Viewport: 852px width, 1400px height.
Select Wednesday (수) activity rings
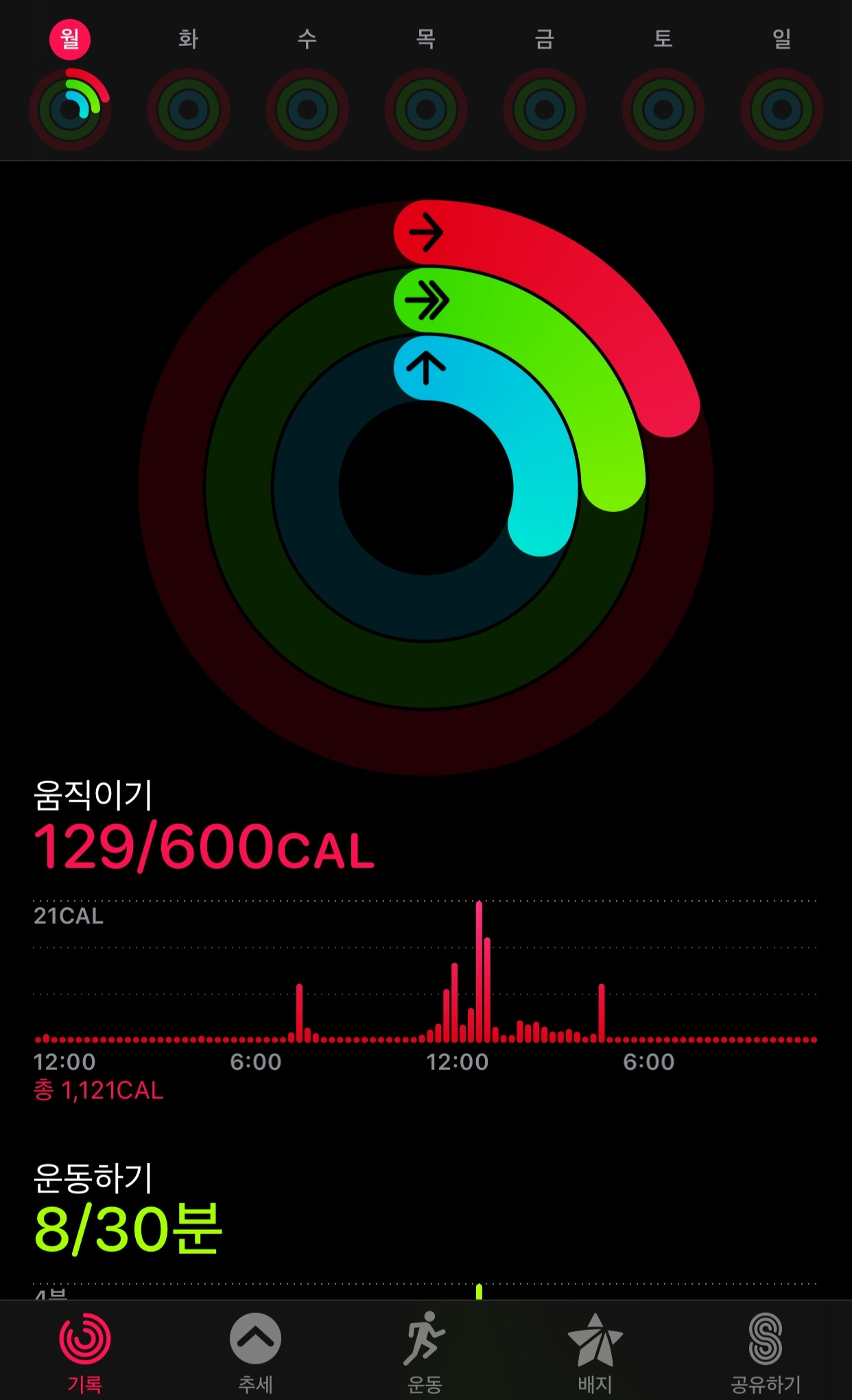[307, 110]
